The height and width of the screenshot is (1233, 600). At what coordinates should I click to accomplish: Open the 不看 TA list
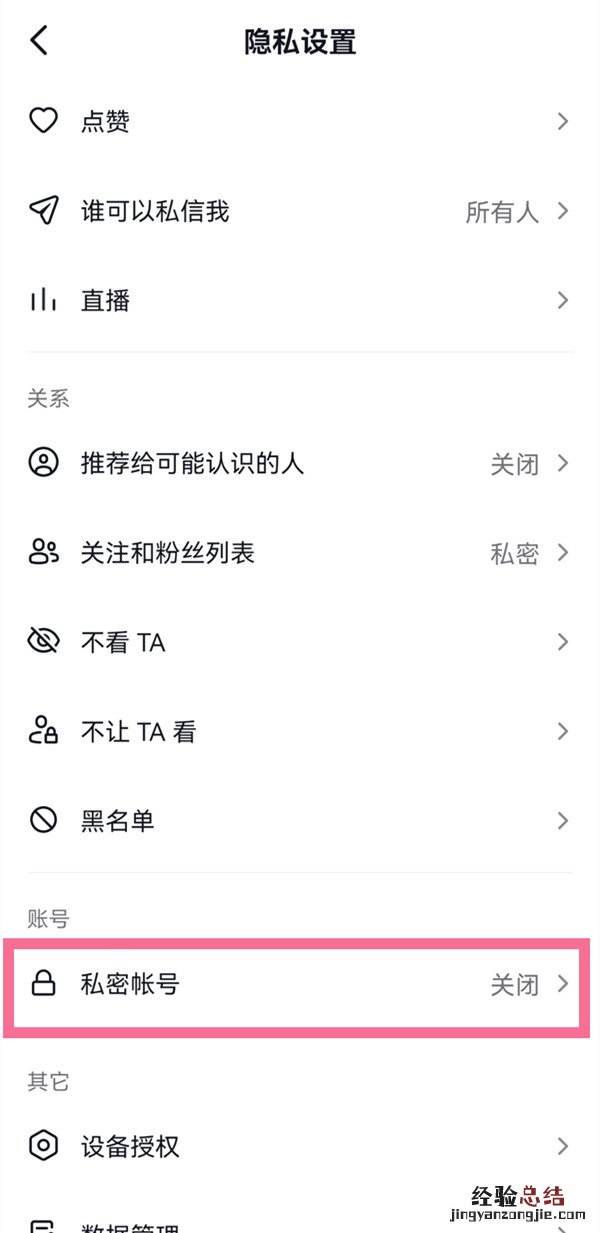tap(300, 641)
